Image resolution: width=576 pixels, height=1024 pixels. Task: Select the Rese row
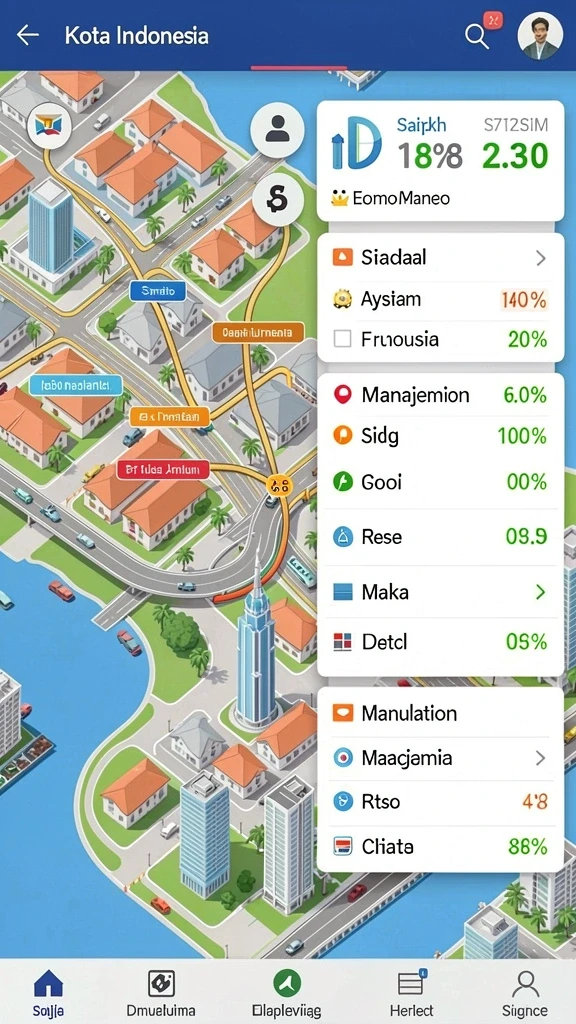(440, 537)
